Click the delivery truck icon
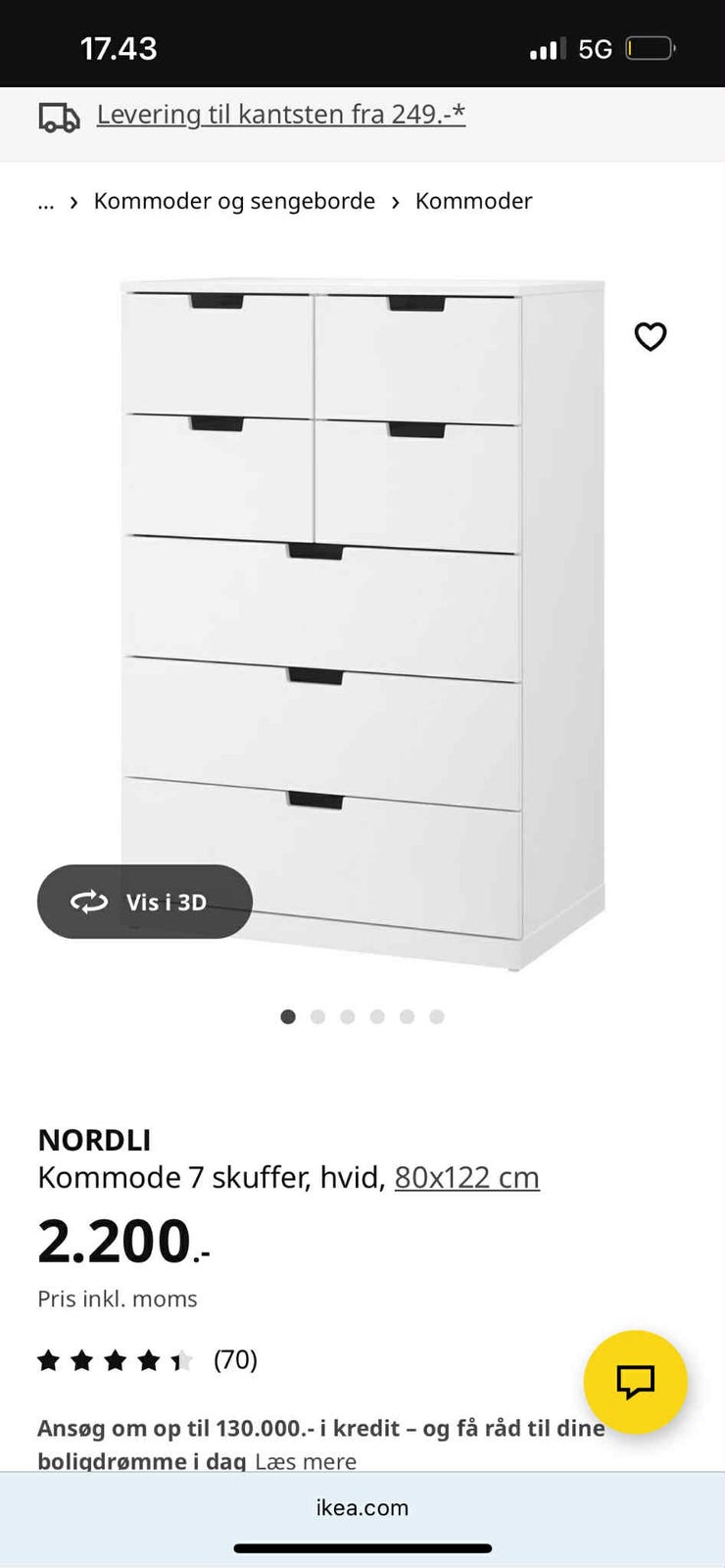 coord(59,115)
